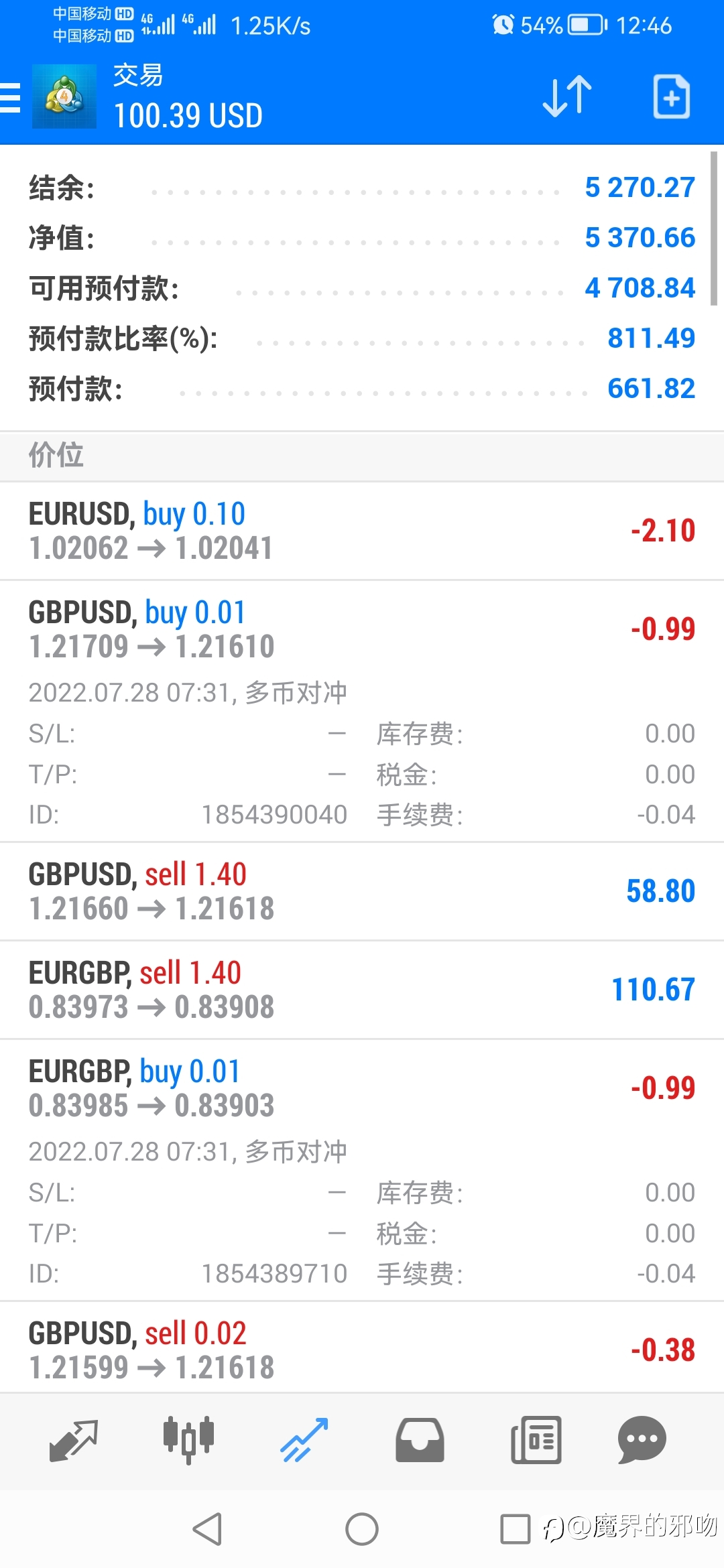Viewport: 724px width, 1568px height.
Task: Open the EURGBP sell 1.40 position
Action: [362, 990]
